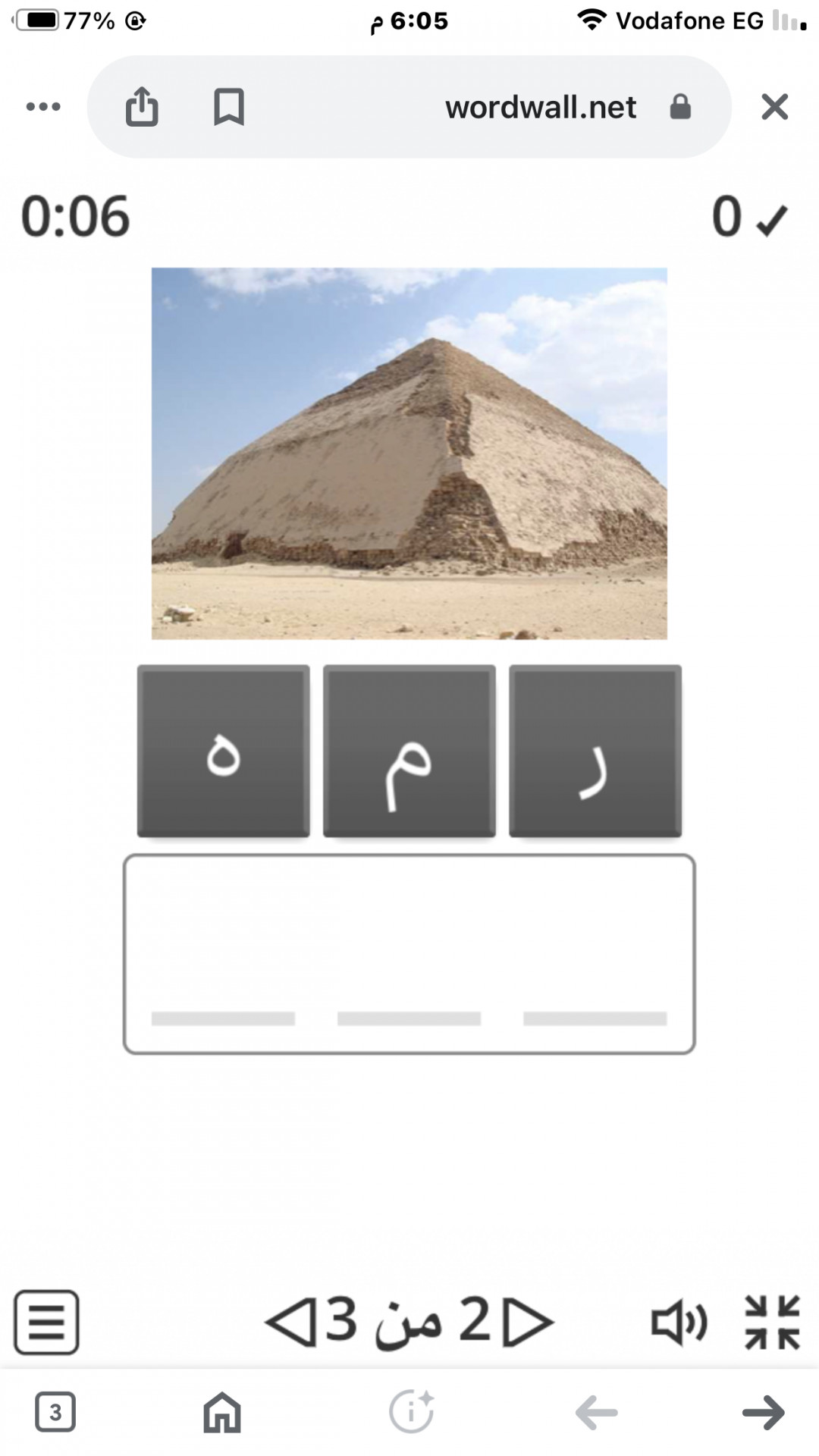Go to the browser home page
This screenshot has height=1456, width=819.
pos(222,1412)
